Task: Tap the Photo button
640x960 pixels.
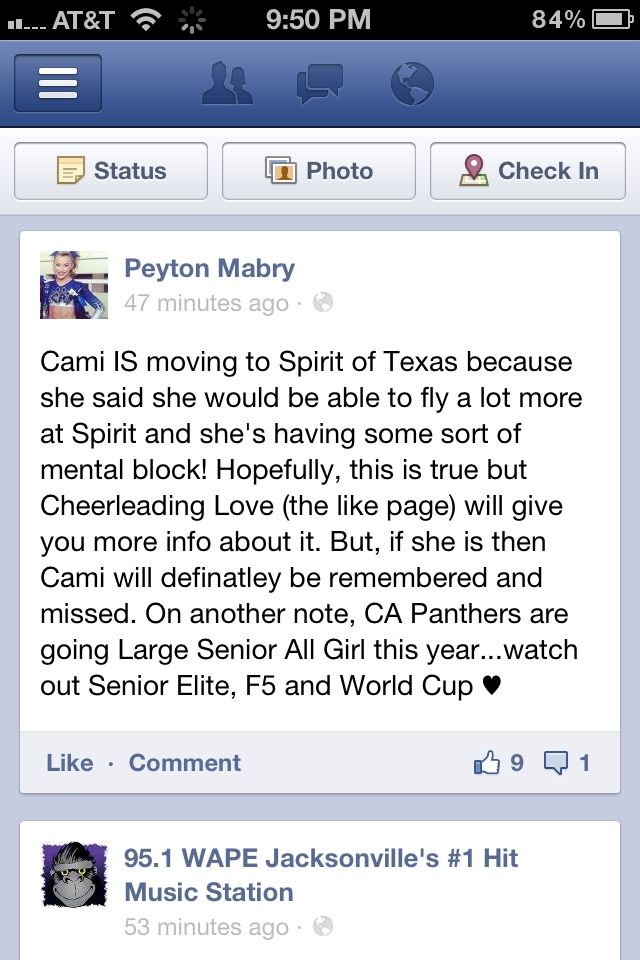Action: click(x=319, y=171)
